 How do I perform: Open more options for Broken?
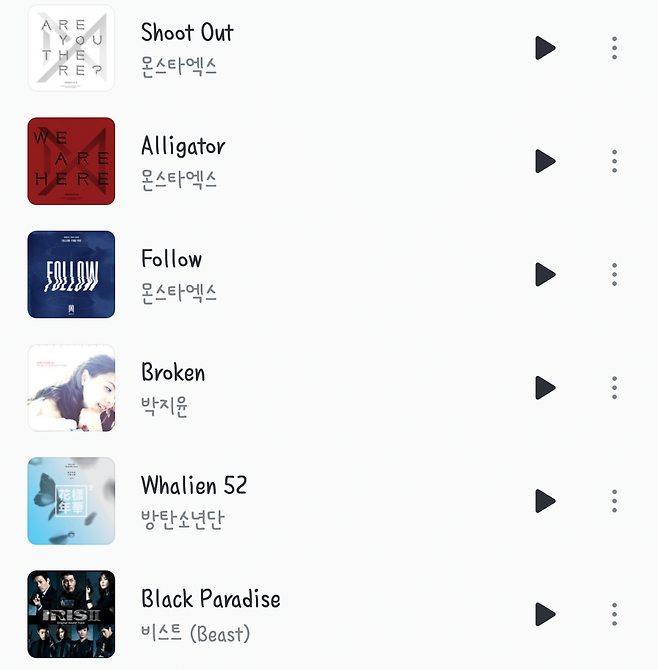[614, 387]
